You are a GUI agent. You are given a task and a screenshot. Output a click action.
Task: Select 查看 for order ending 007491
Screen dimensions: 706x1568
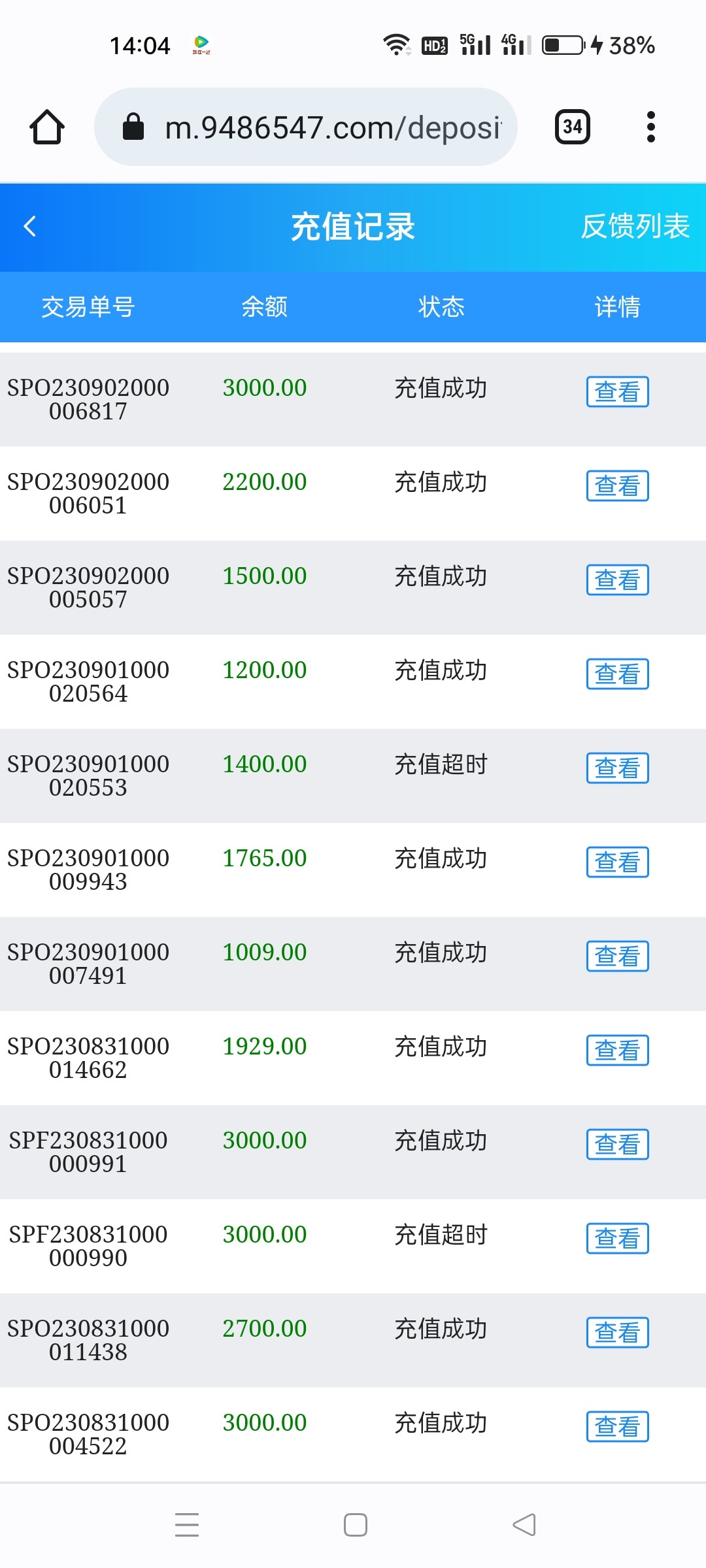pyautogui.click(x=617, y=956)
